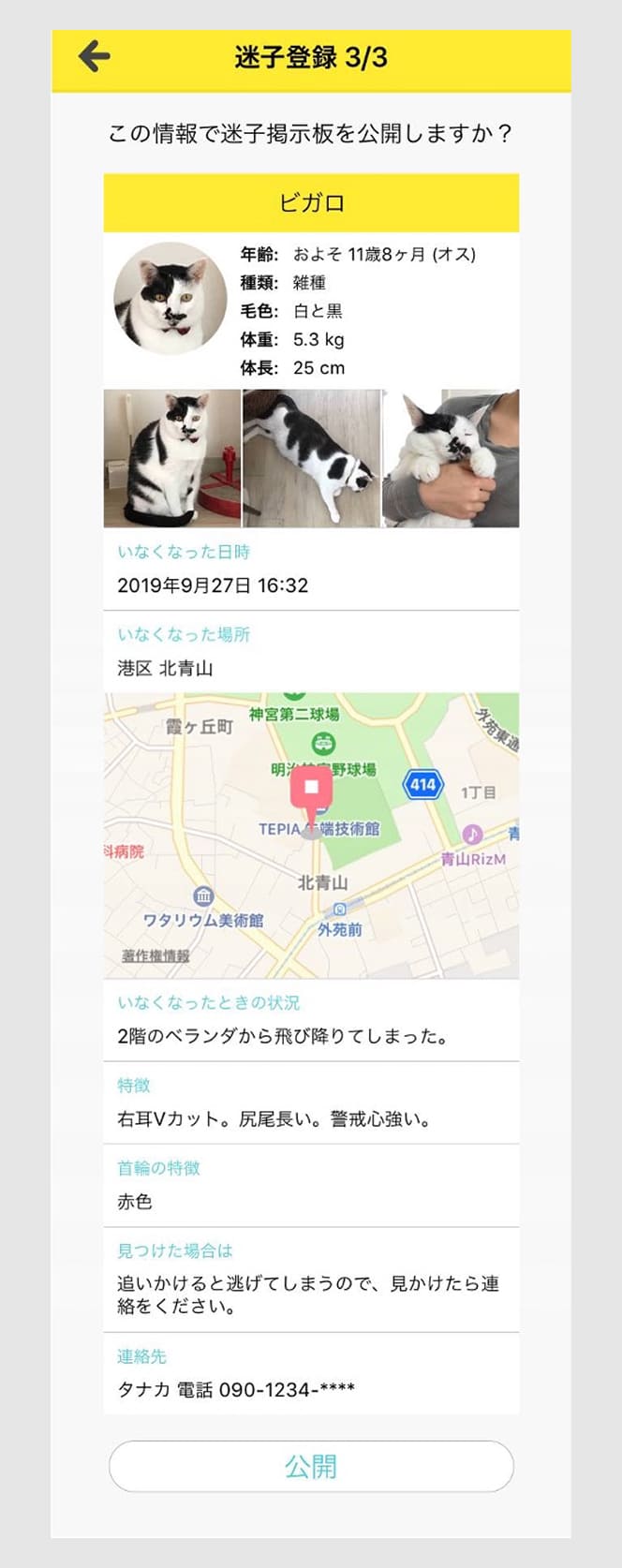Open the photo of cat lying on floor
Viewport: 622px width, 1568px height.
311,458
